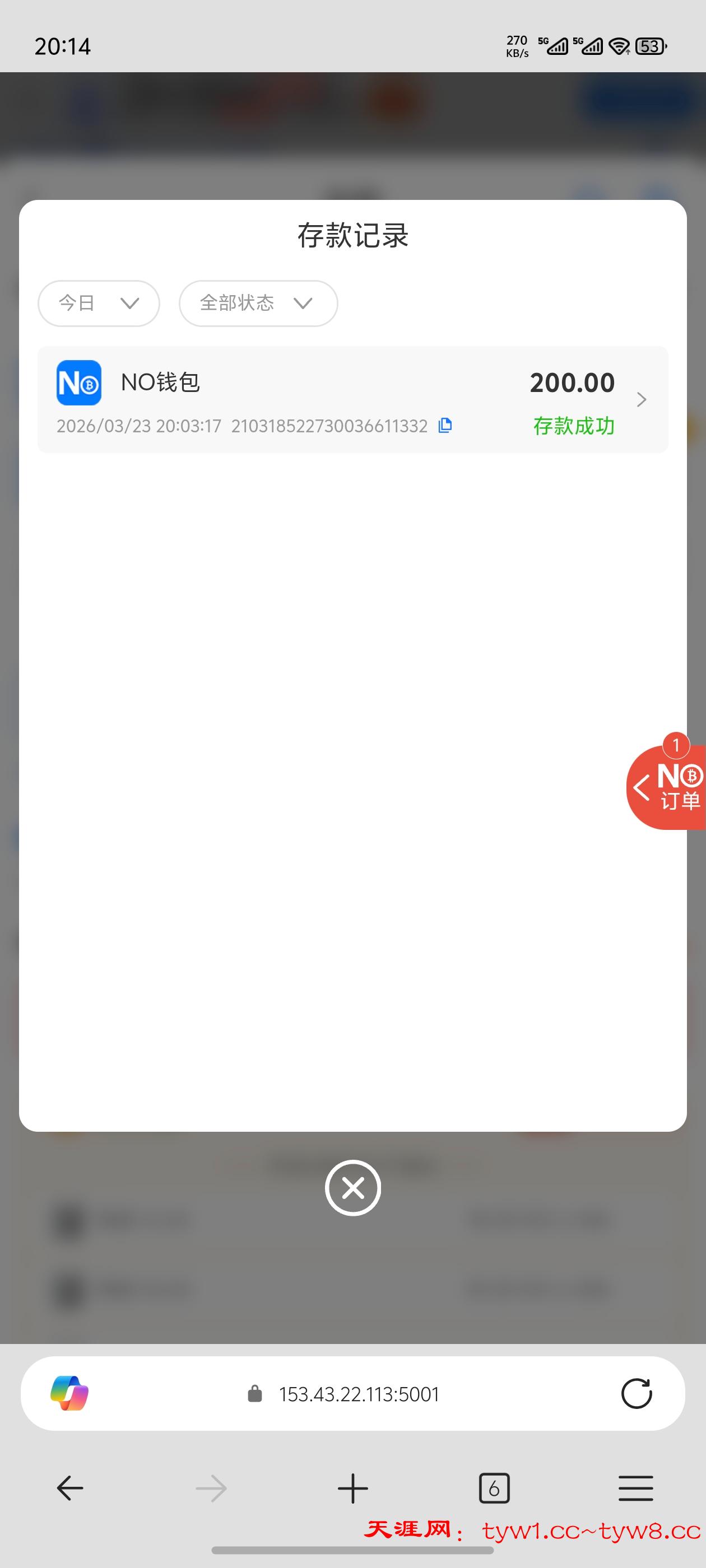Image resolution: width=706 pixels, height=1568 pixels.
Task: Tap the address bar URL field
Action: [x=359, y=1394]
